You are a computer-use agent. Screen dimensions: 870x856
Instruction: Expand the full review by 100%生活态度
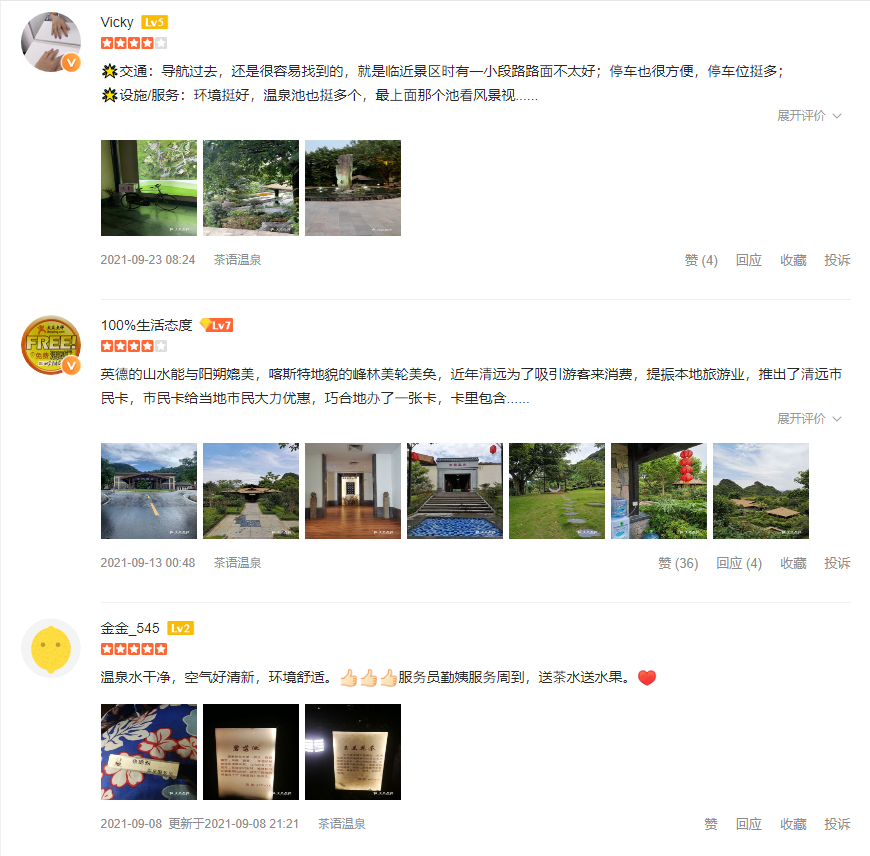tap(809, 419)
